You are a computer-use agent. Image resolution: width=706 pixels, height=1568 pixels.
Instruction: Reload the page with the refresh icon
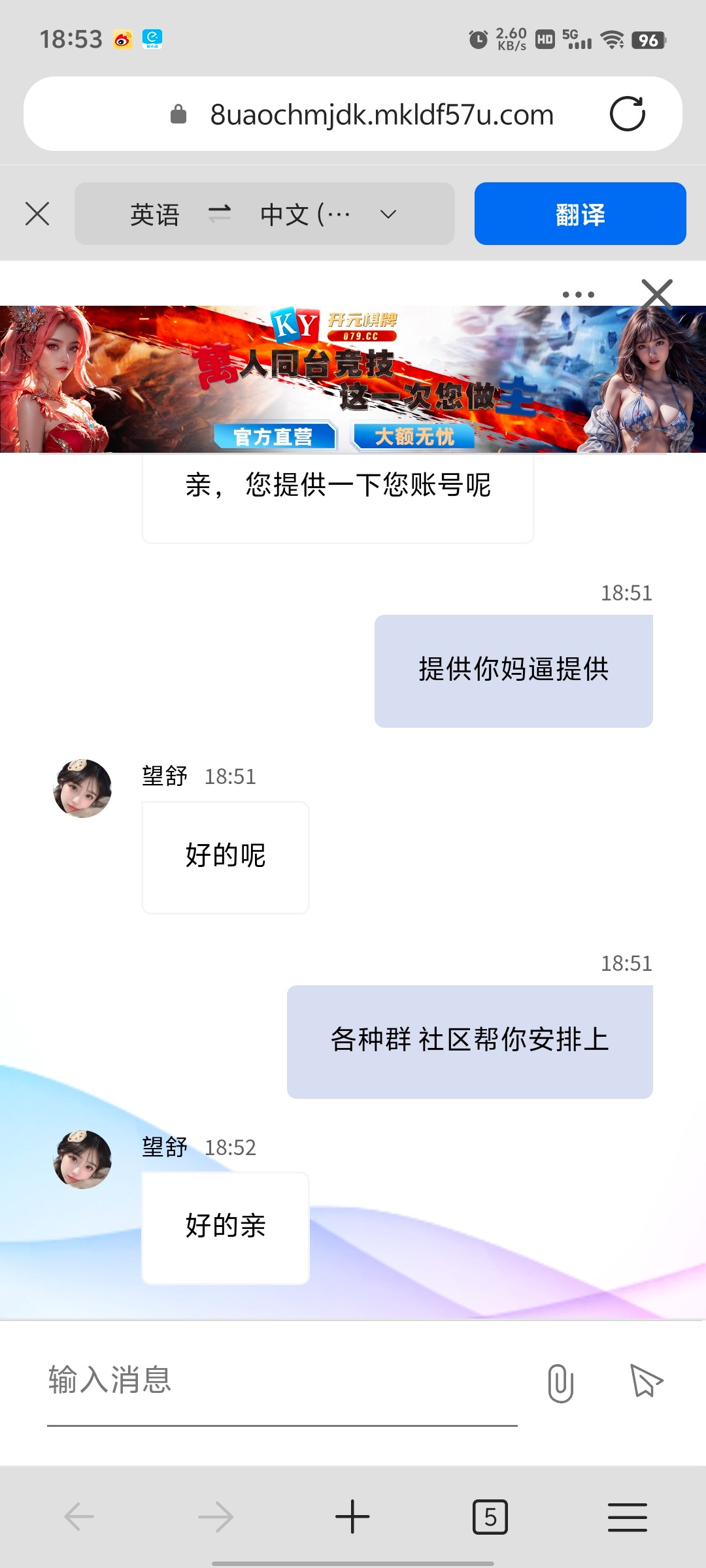tap(627, 114)
